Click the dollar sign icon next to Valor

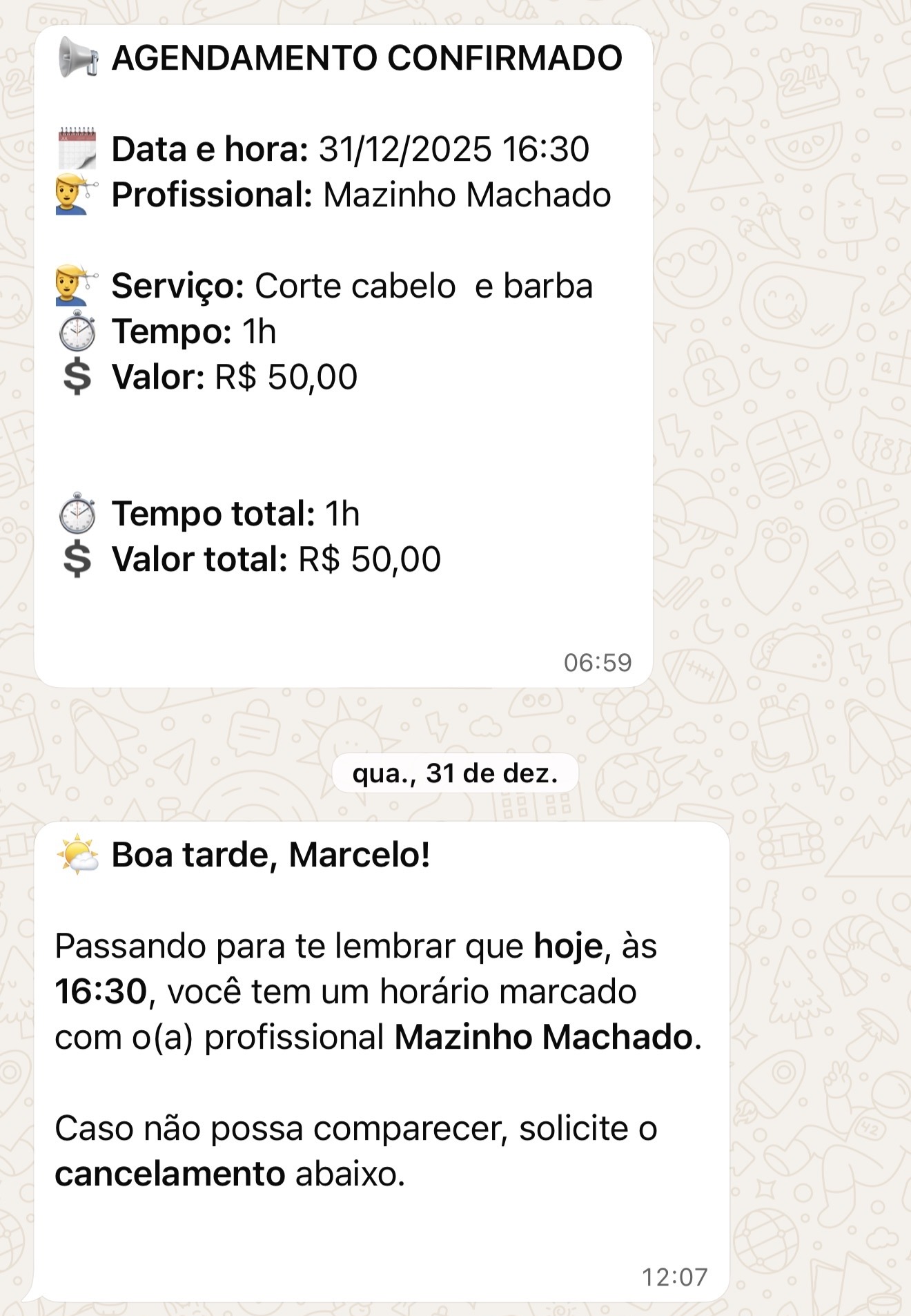click(x=77, y=378)
